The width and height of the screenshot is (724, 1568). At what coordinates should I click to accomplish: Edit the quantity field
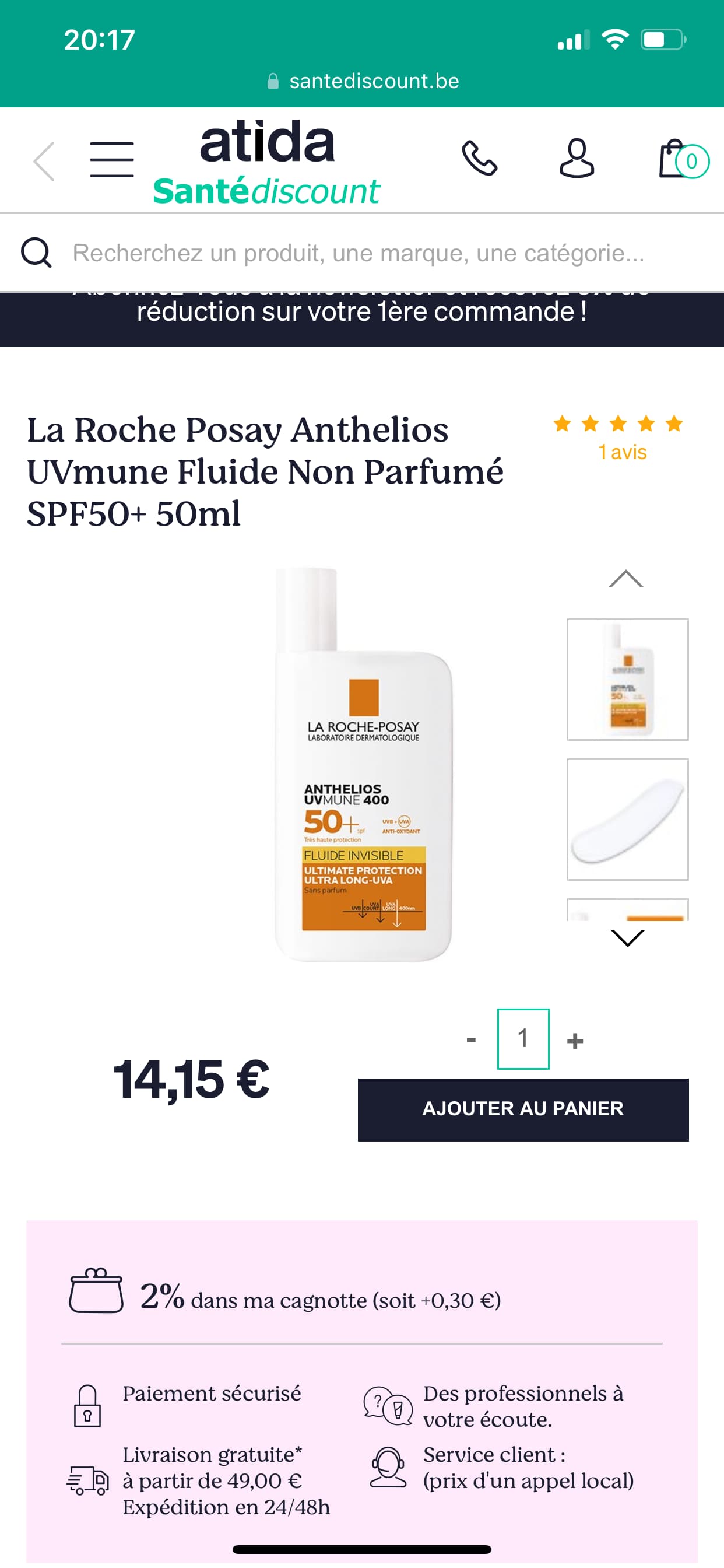[x=523, y=1039]
